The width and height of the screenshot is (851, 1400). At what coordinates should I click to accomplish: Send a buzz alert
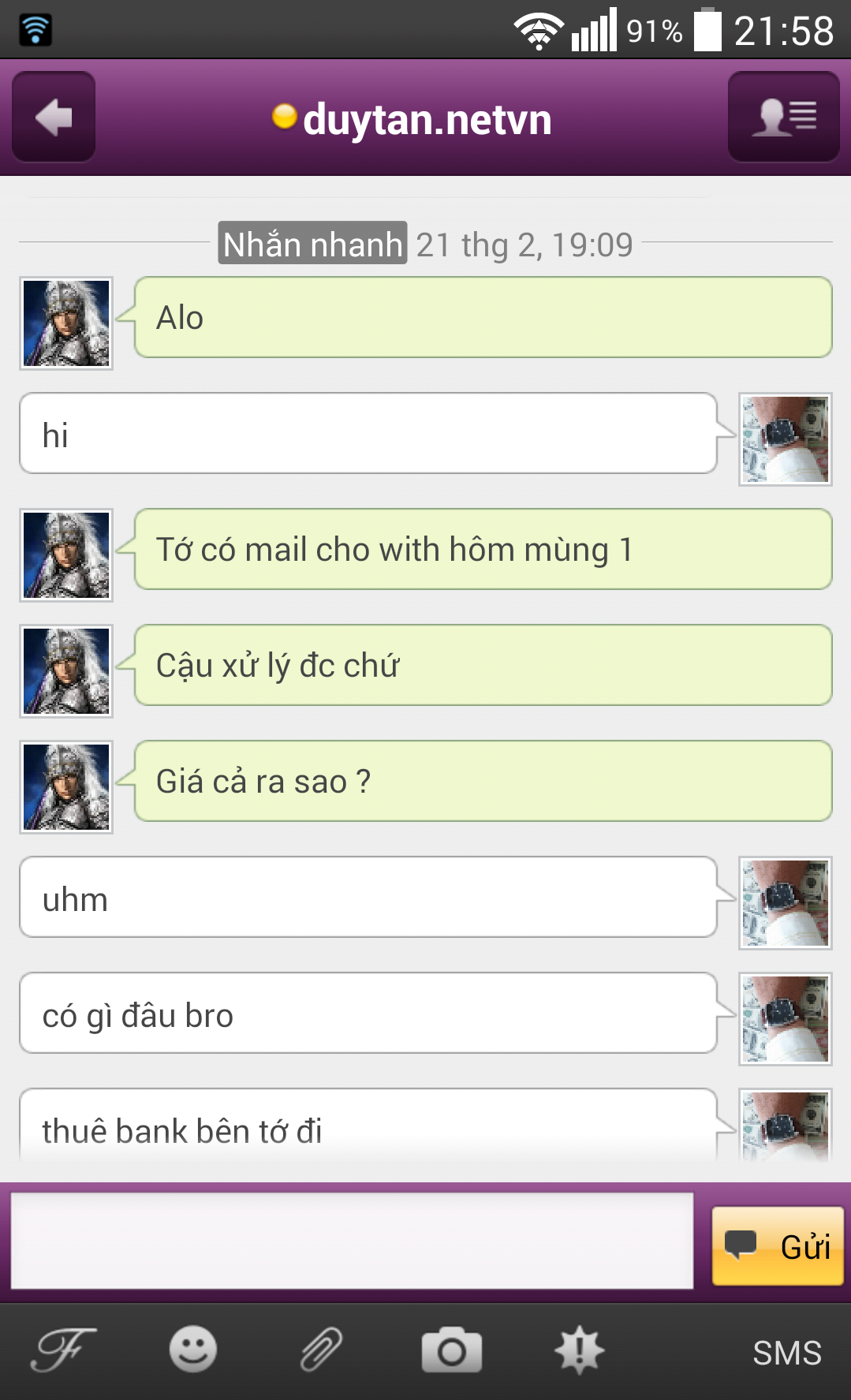[x=580, y=1350]
